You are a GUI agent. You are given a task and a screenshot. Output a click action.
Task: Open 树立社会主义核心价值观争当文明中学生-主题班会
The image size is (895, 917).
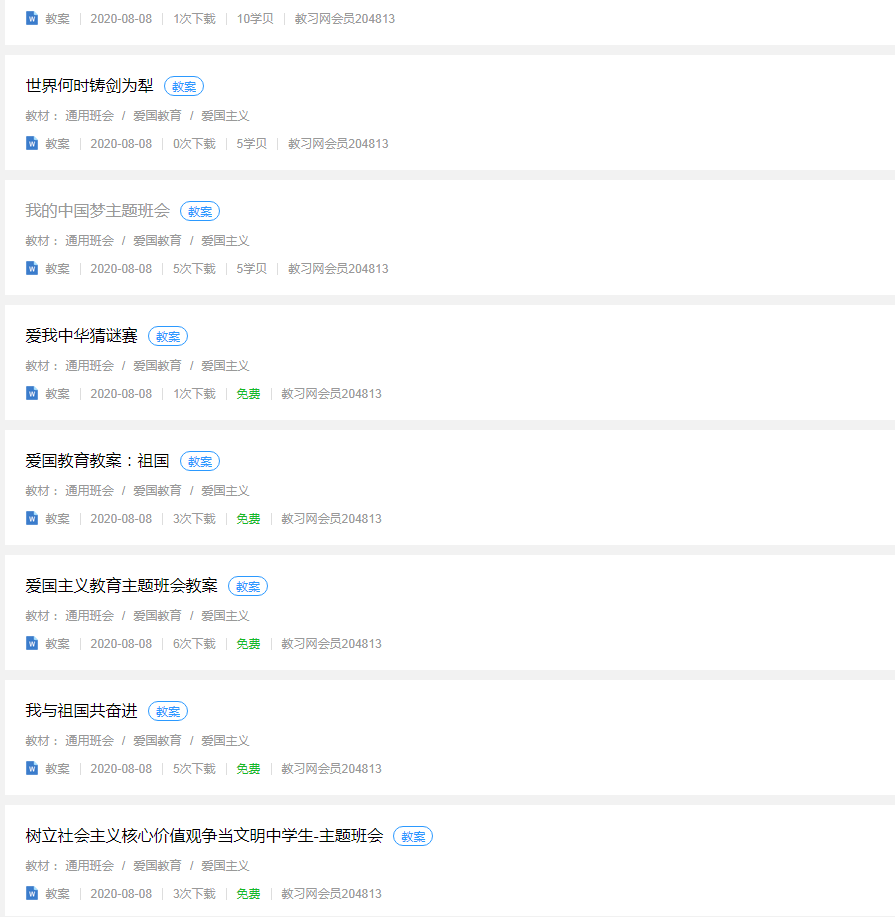pyautogui.click(x=204, y=836)
